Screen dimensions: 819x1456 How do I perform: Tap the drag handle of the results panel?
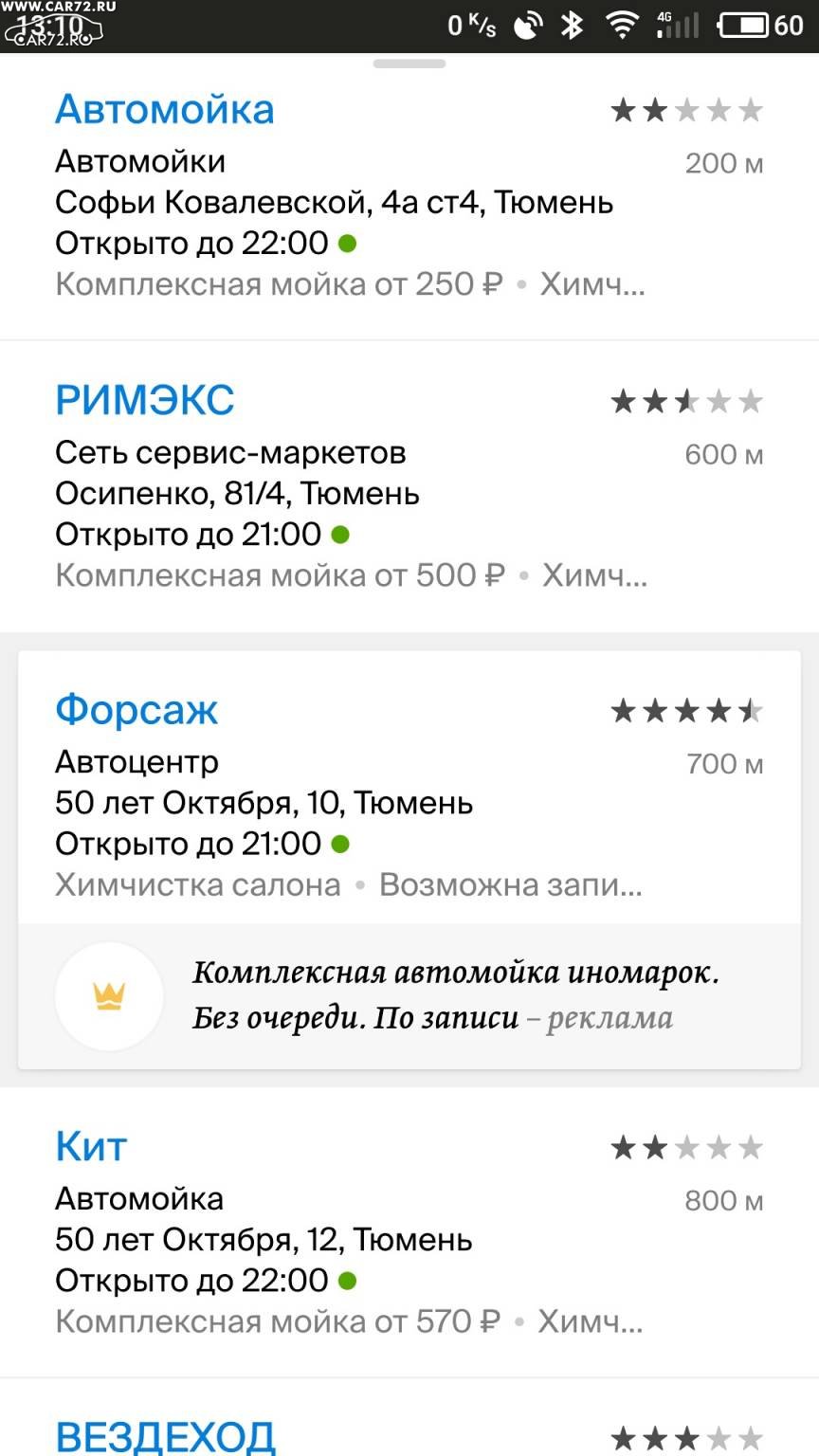(x=409, y=64)
